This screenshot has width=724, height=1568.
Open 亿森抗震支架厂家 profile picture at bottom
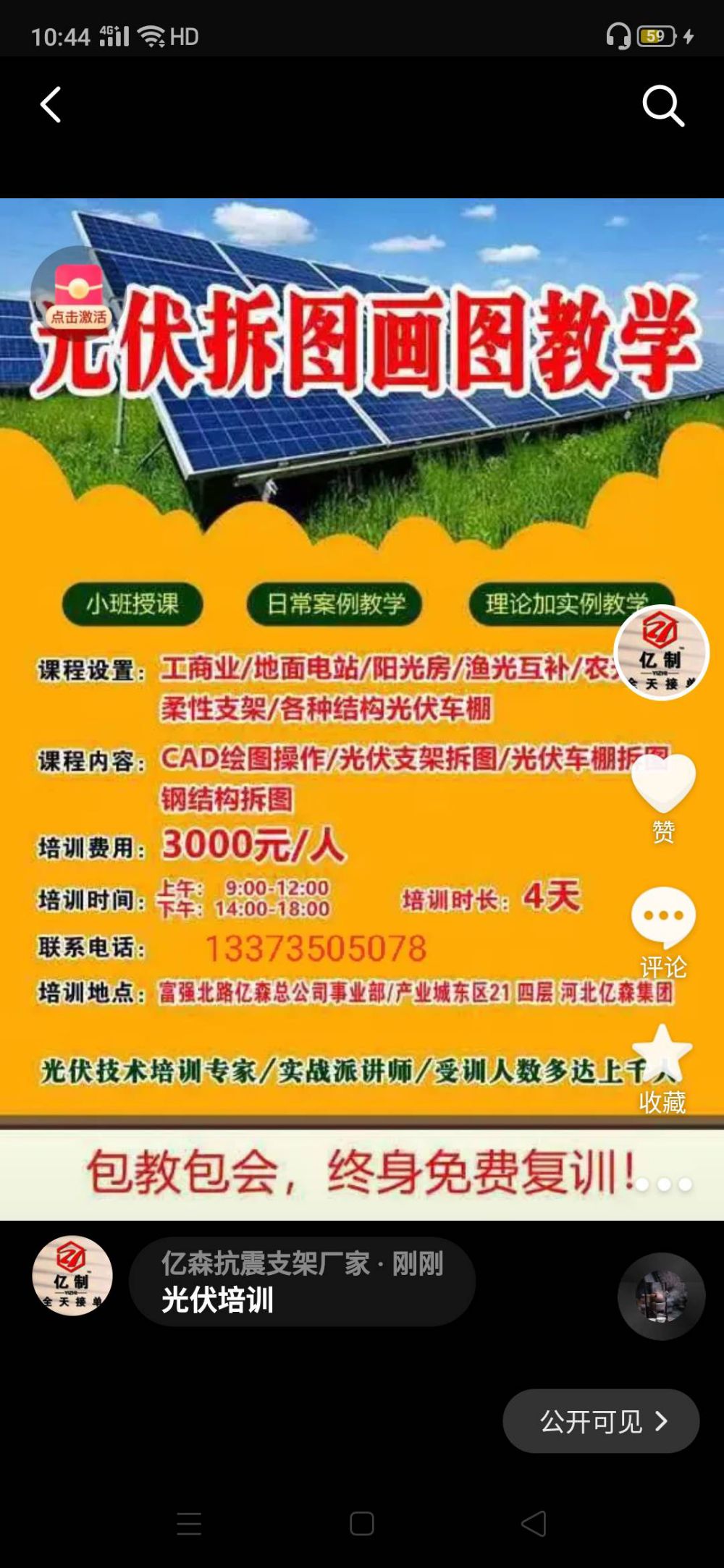coord(72,1276)
